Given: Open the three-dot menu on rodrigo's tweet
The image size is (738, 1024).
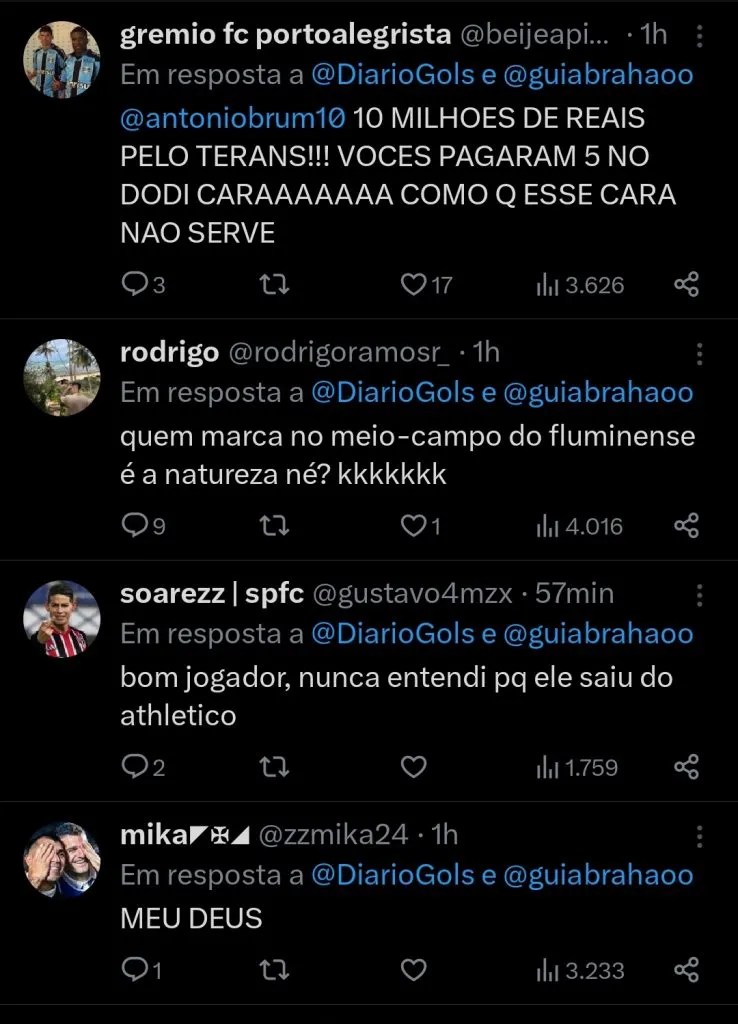Looking at the screenshot, I should pos(698,352).
